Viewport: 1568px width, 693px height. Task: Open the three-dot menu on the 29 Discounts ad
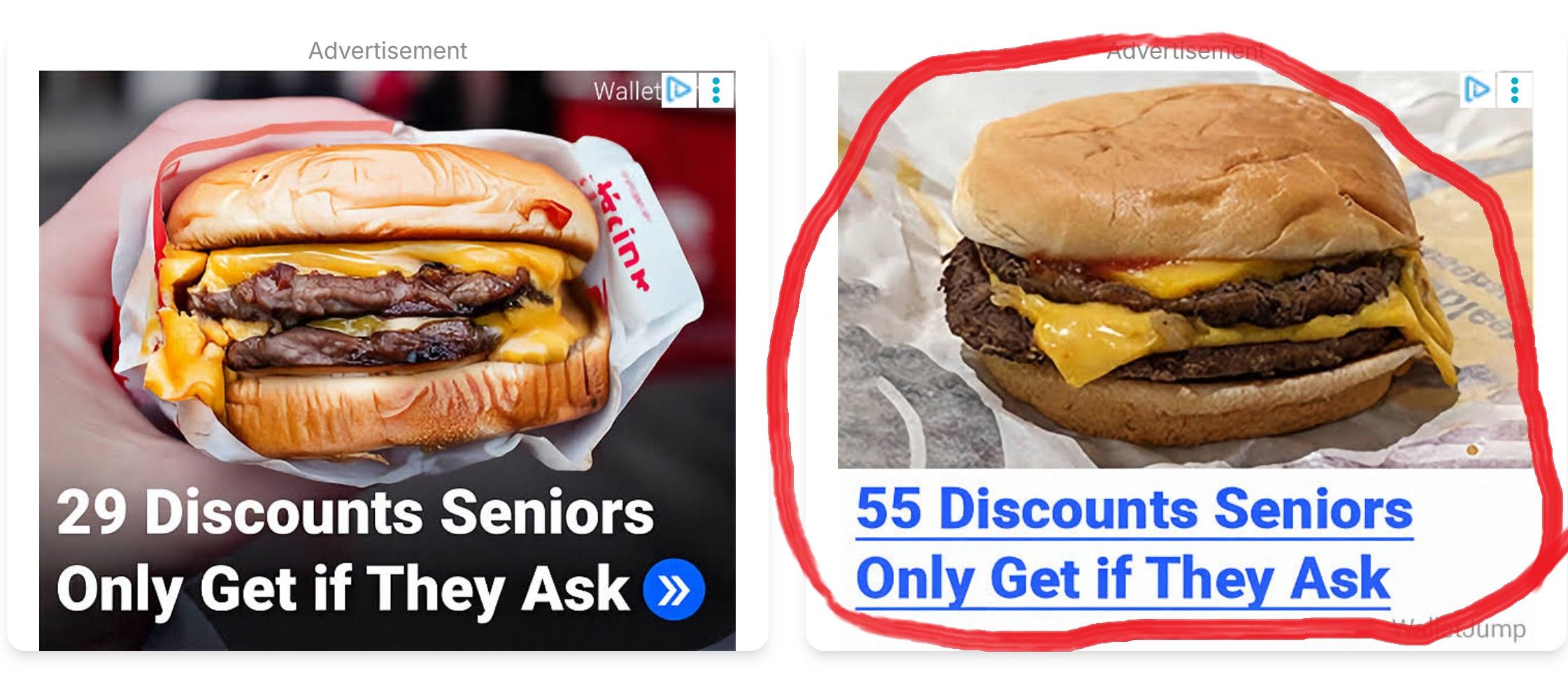click(716, 90)
